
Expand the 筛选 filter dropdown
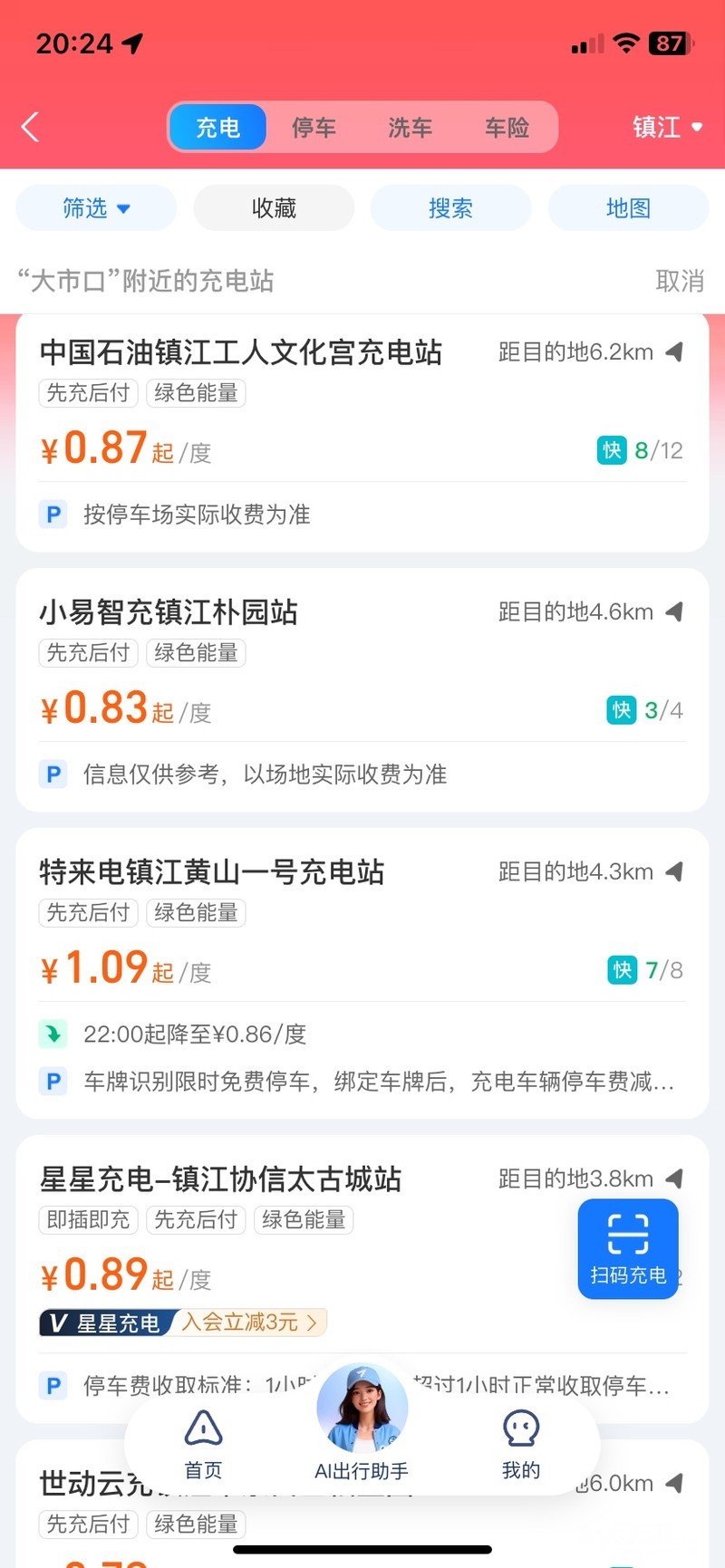pyautogui.click(x=96, y=208)
